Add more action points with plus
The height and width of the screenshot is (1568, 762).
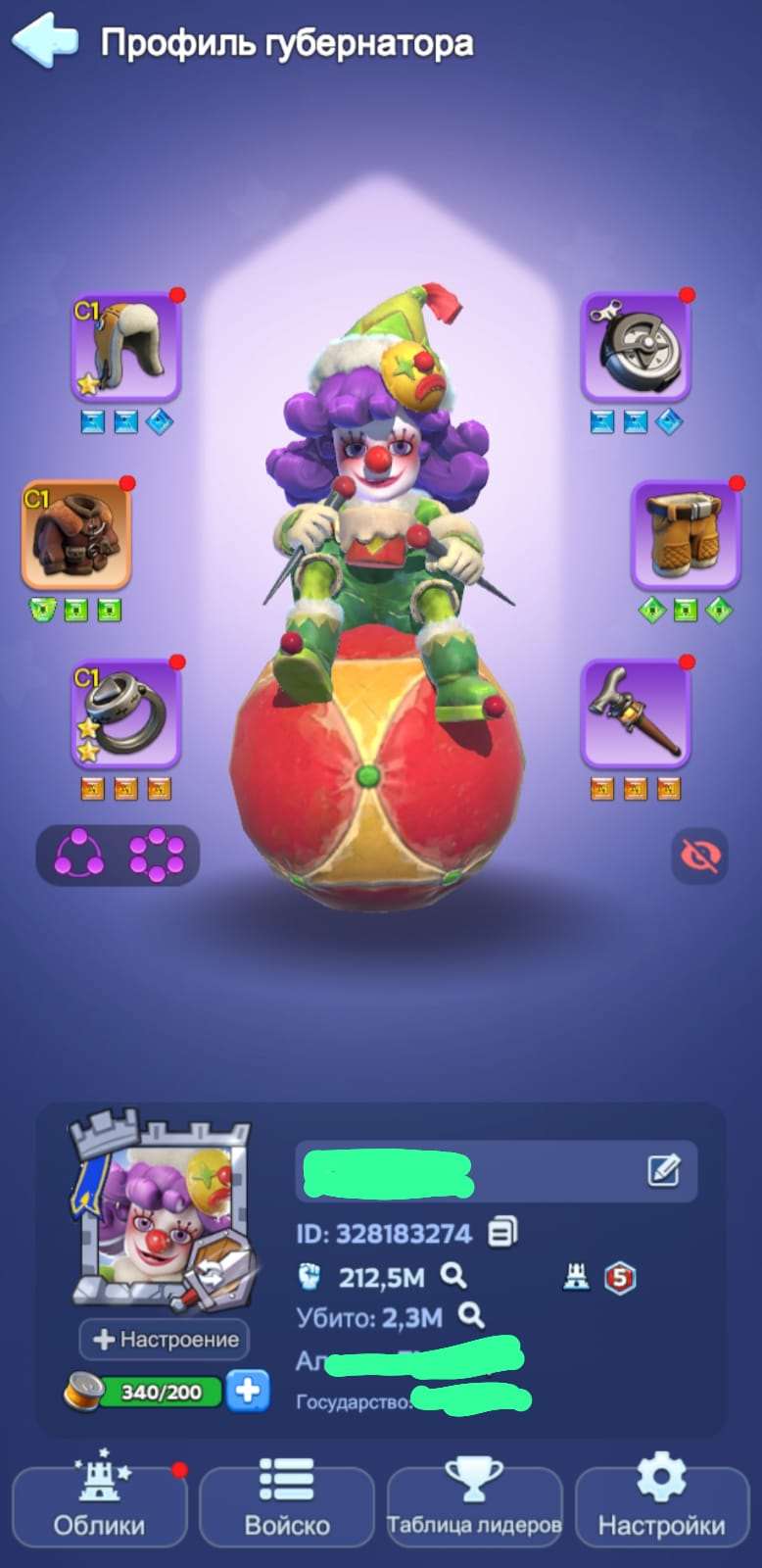248,1391
